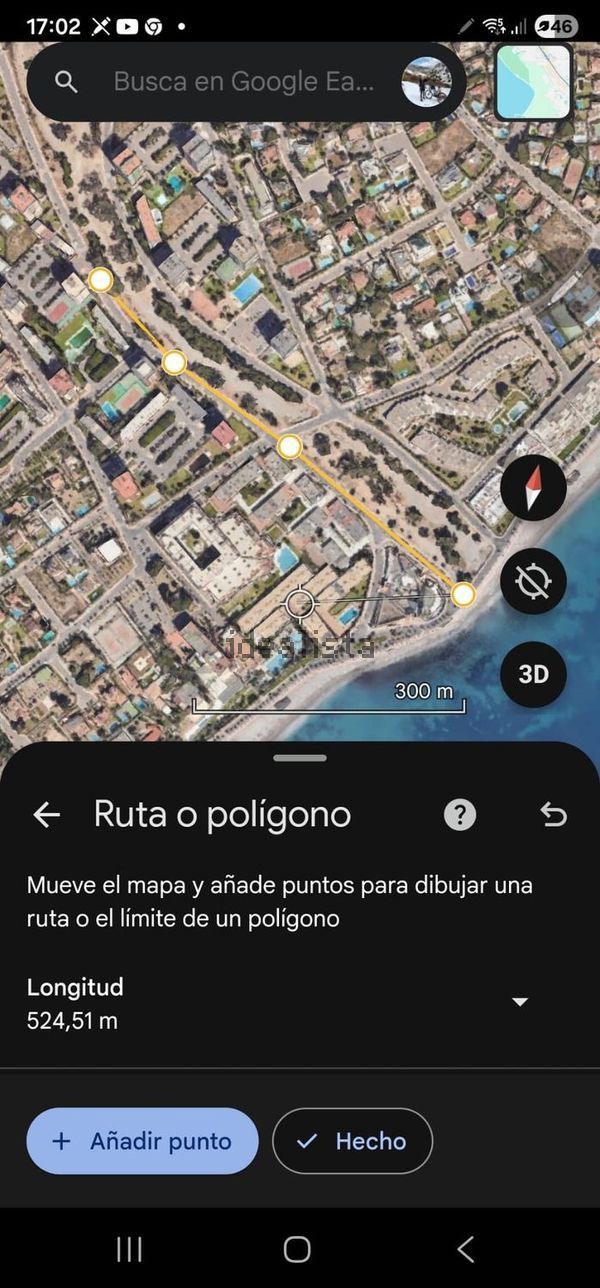Switch the map to 3D view
This screenshot has width=600, height=1288.
533,674
